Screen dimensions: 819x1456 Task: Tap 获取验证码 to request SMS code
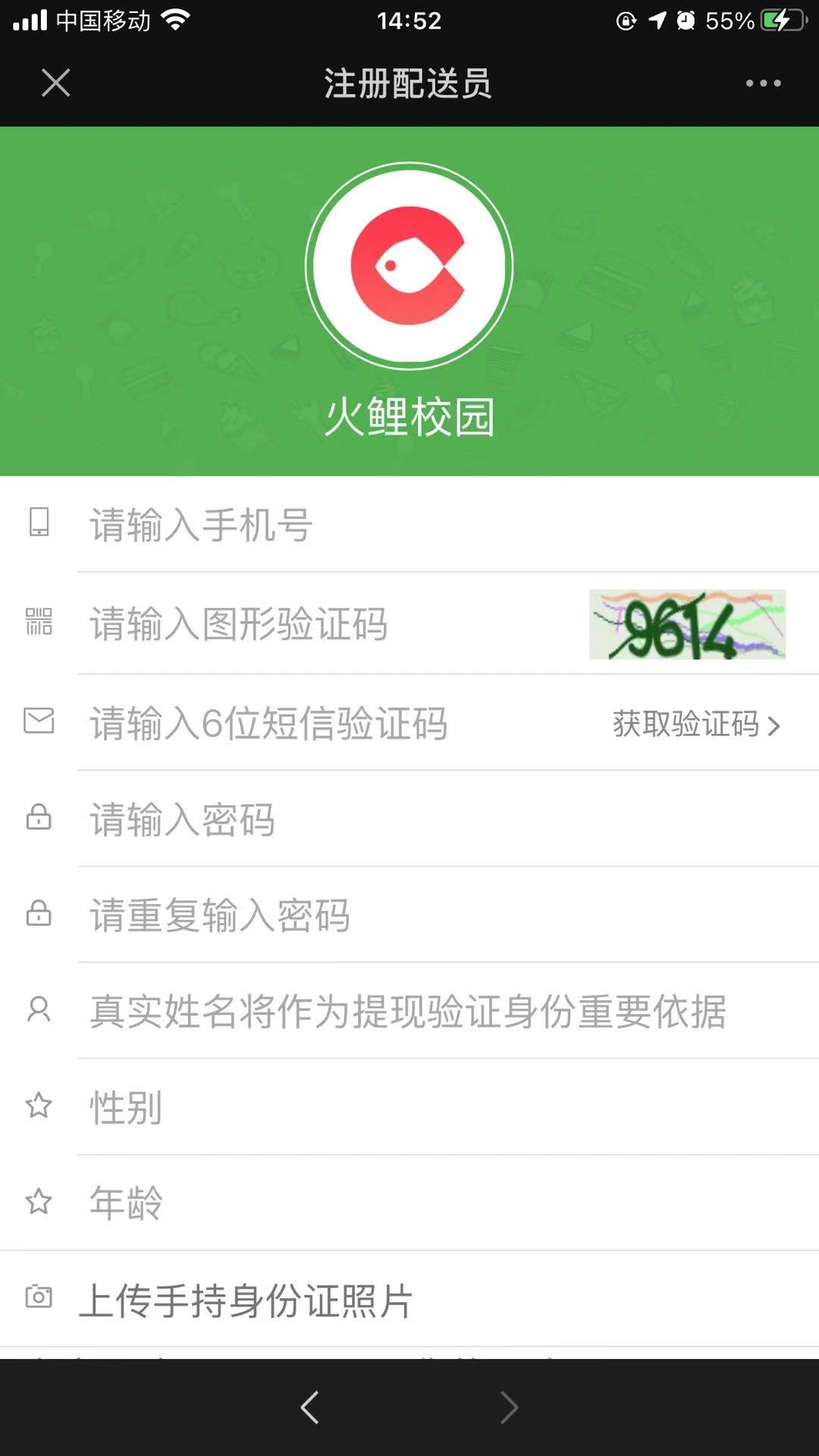point(695,724)
